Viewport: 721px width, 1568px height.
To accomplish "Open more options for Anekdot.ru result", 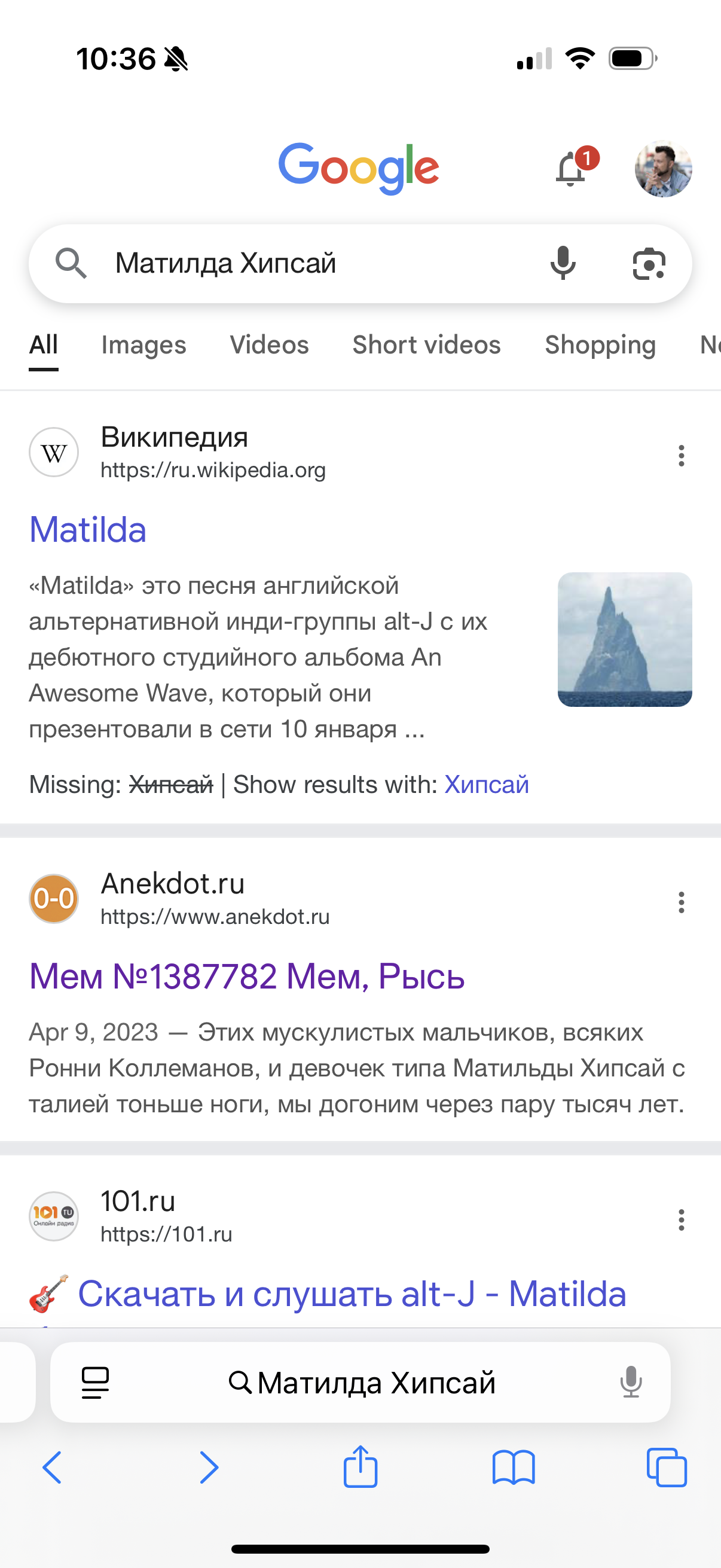I will click(681, 902).
